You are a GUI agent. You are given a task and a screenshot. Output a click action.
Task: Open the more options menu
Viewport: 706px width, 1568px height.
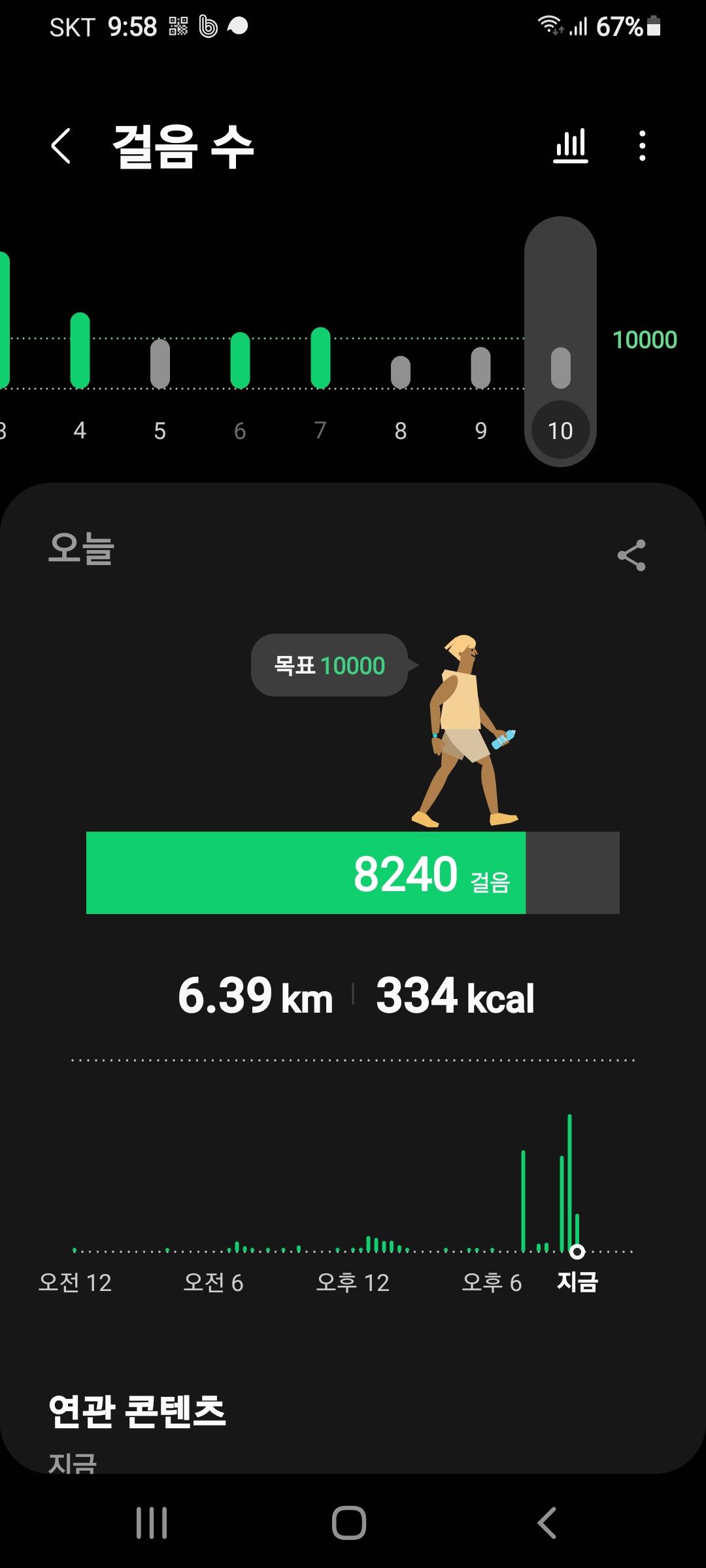pos(643,146)
